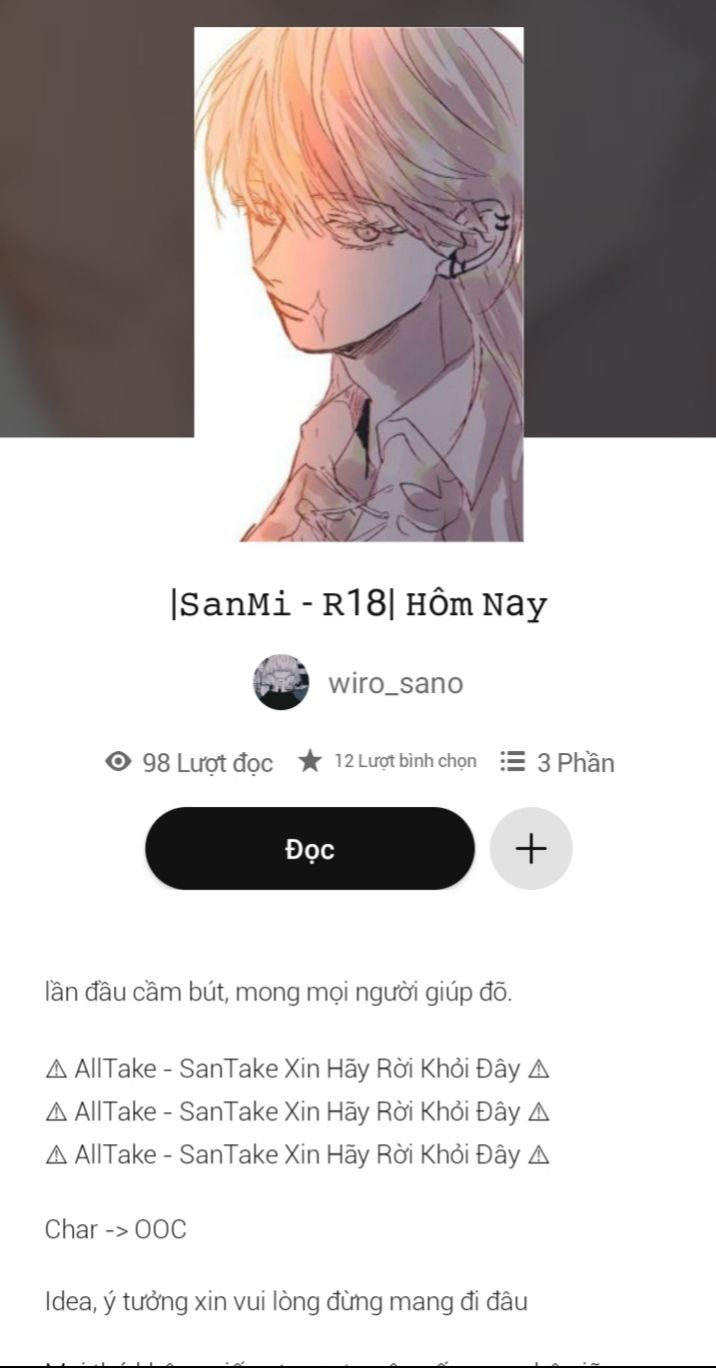Viewport: 716px width, 1368px height.
Task: Tap the Đọc button to start reading
Action: tap(309, 849)
